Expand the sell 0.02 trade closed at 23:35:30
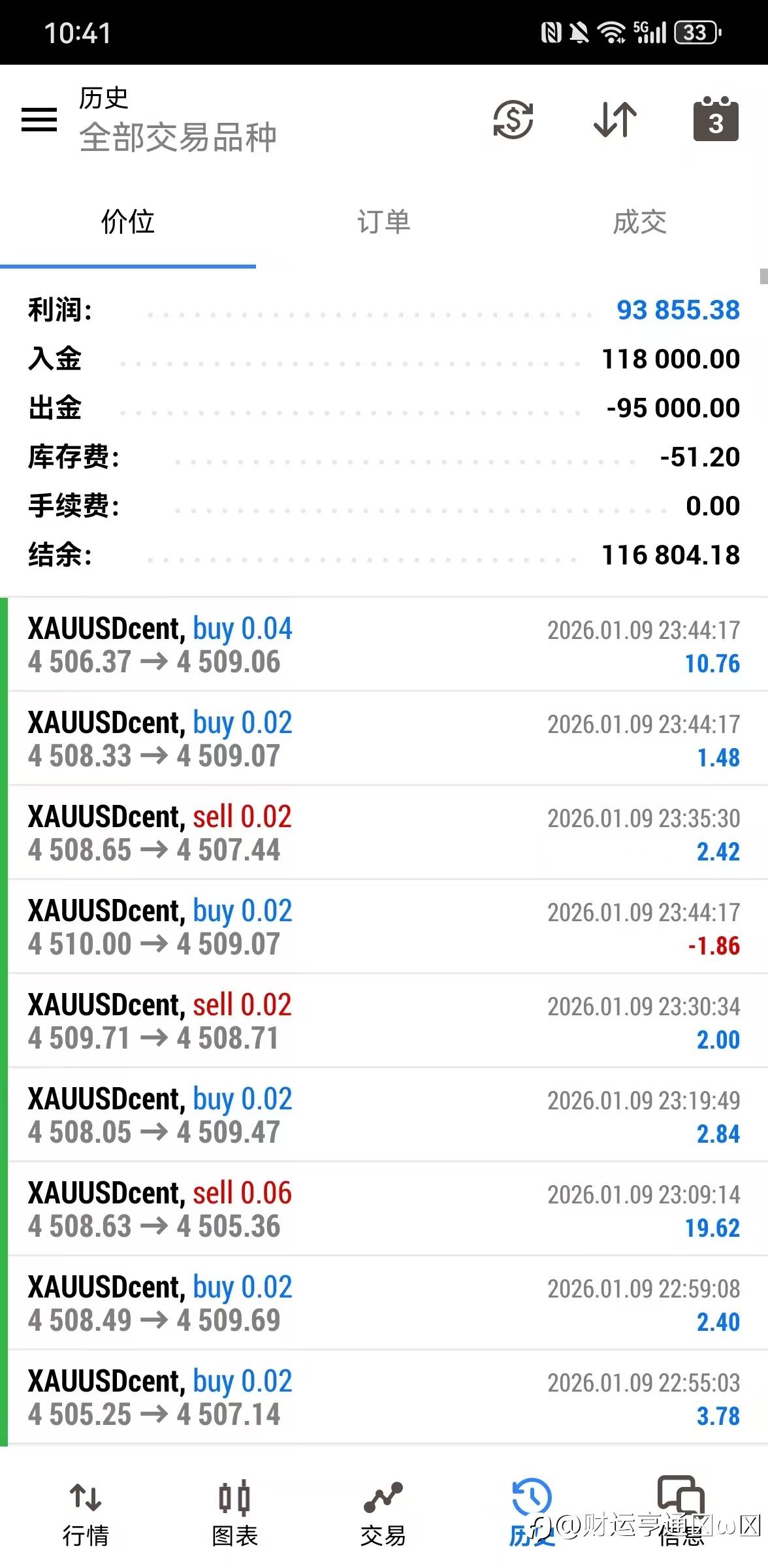768x1568 pixels. 384,832
